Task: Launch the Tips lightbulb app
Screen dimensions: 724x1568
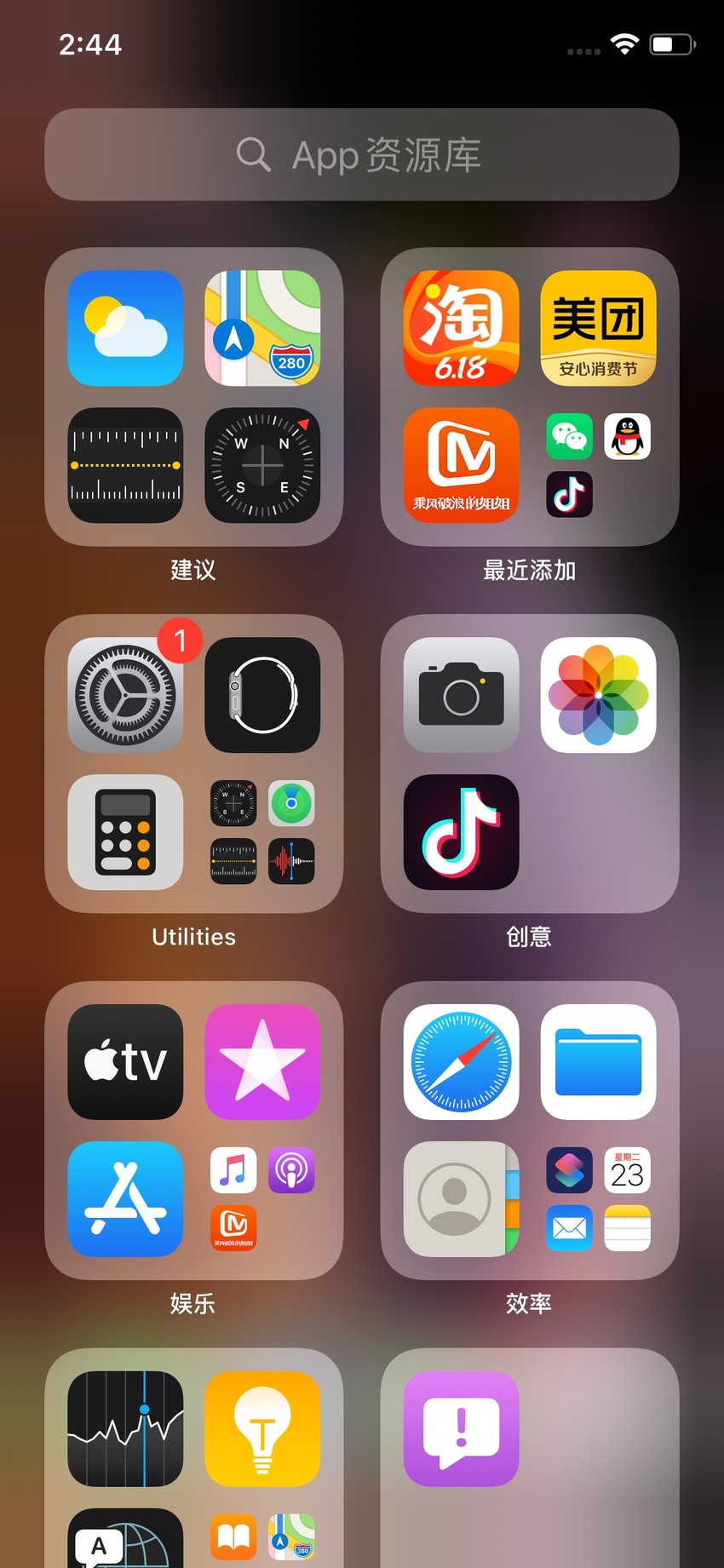Action: 262,1429
